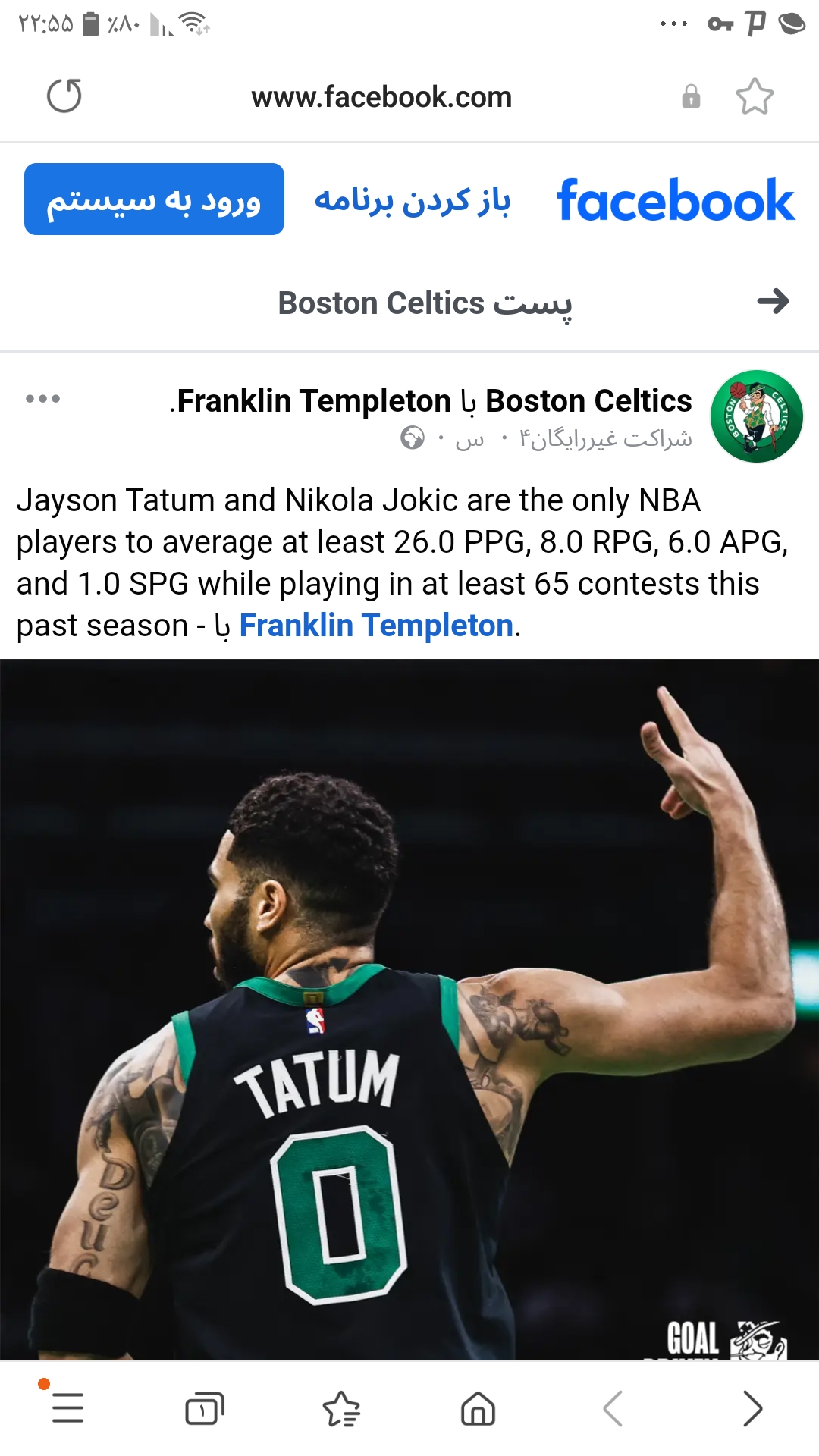Open the post's three-dot options menu

(x=42, y=399)
